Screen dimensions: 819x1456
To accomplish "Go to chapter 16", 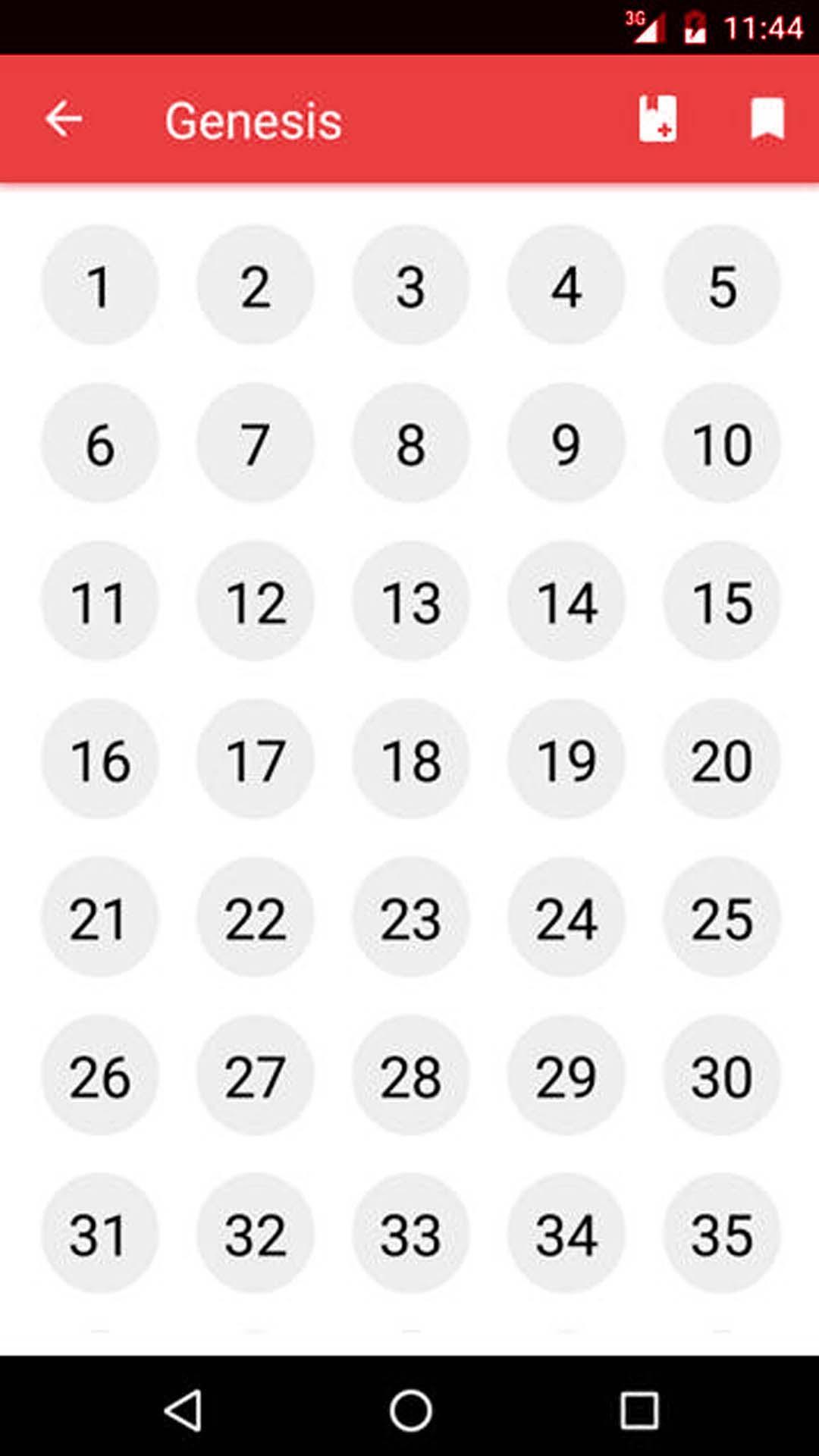I will pos(99,759).
